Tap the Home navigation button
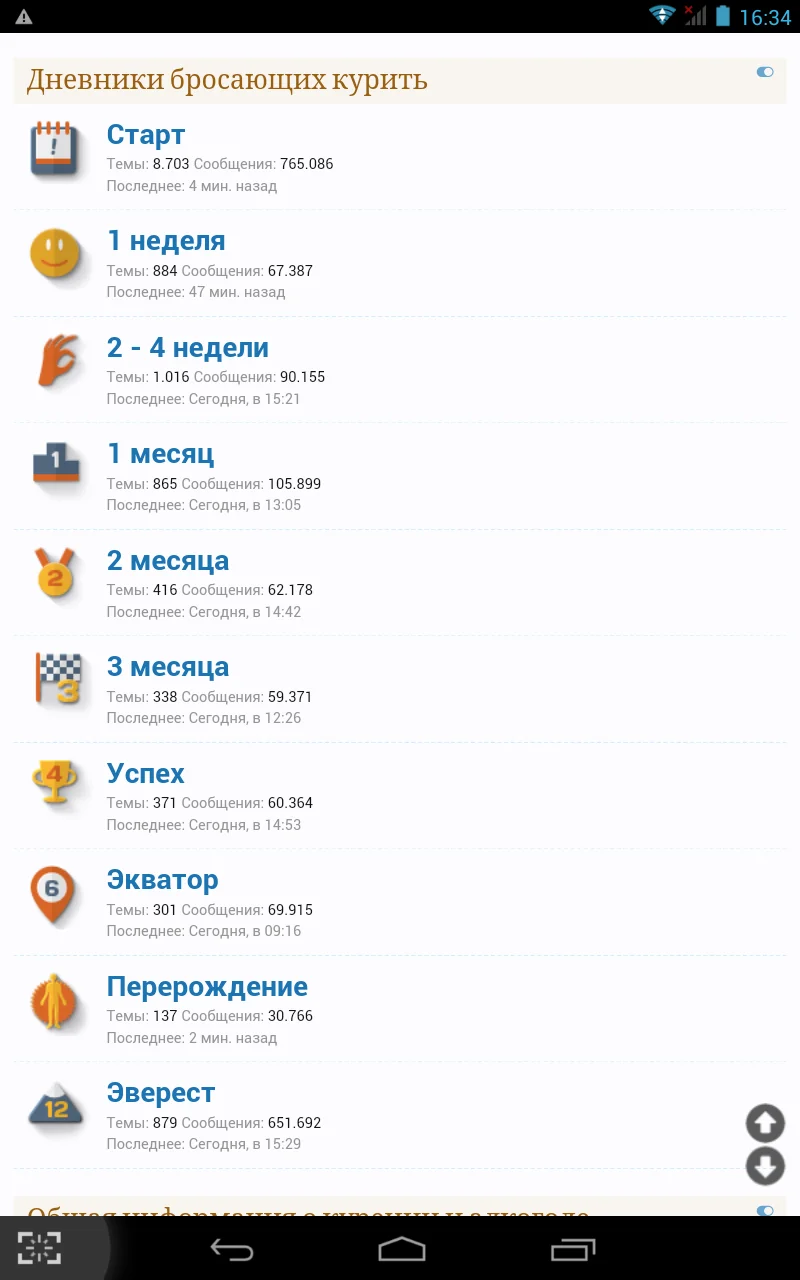The width and height of the screenshot is (800, 1280). click(404, 1250)
